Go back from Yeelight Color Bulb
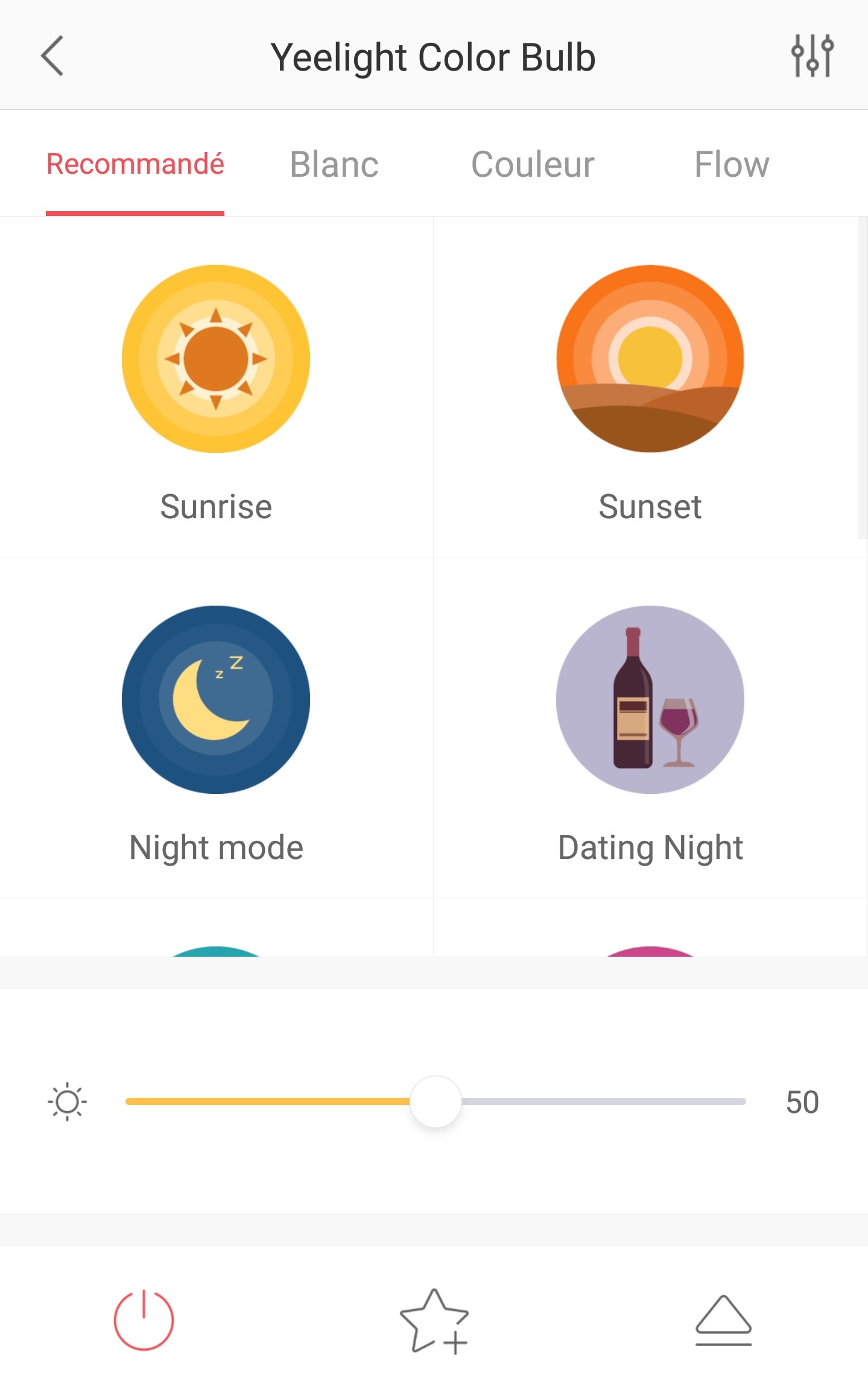The width and height of the screenshot is (868, 1385). [x=52, y=56]
